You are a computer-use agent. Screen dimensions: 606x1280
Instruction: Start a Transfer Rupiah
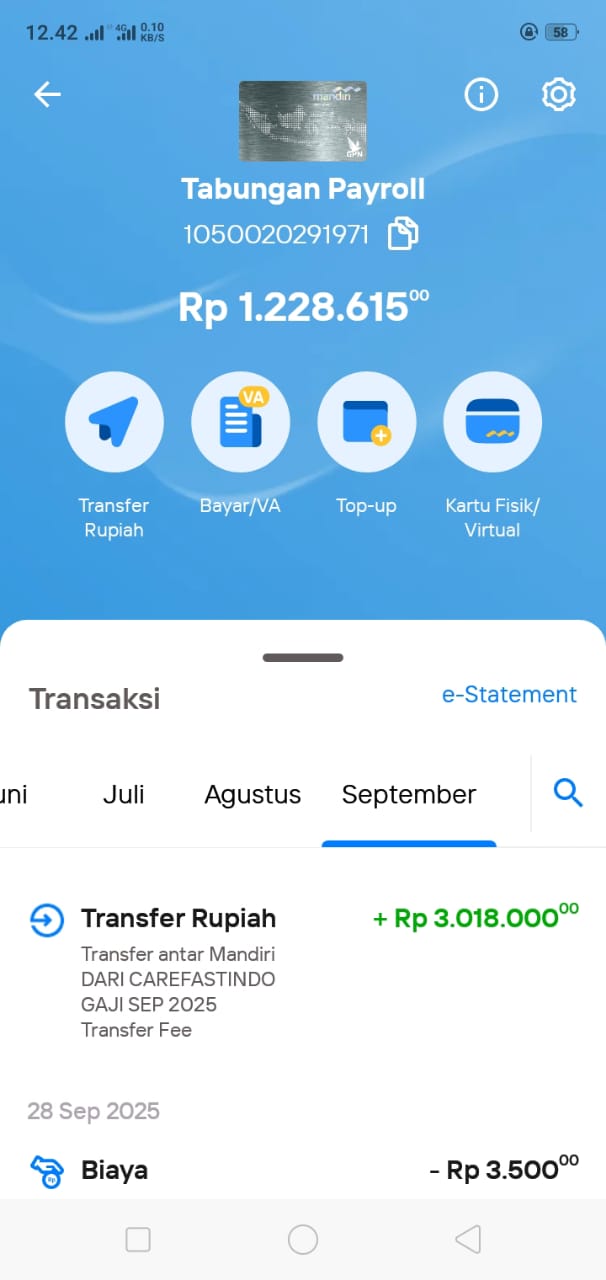pos(114,422)
